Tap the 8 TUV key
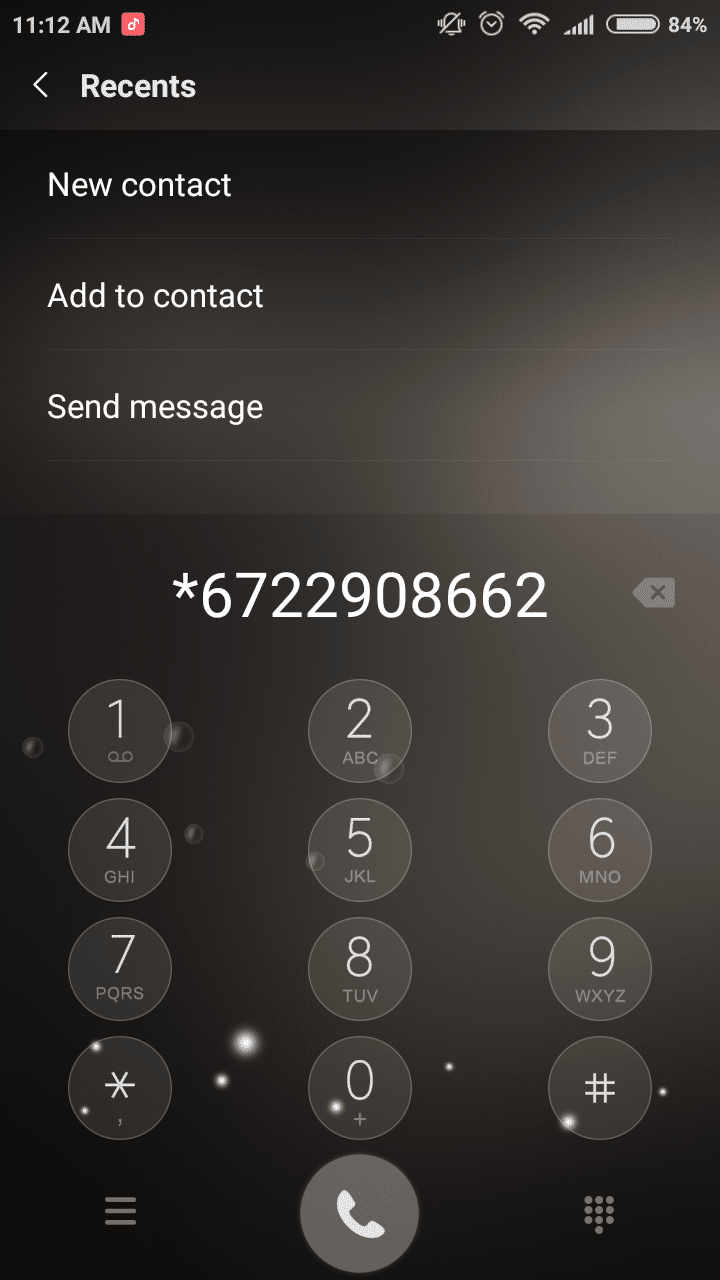The height and width of the screenshot is (1280, 720). point(360,969)
